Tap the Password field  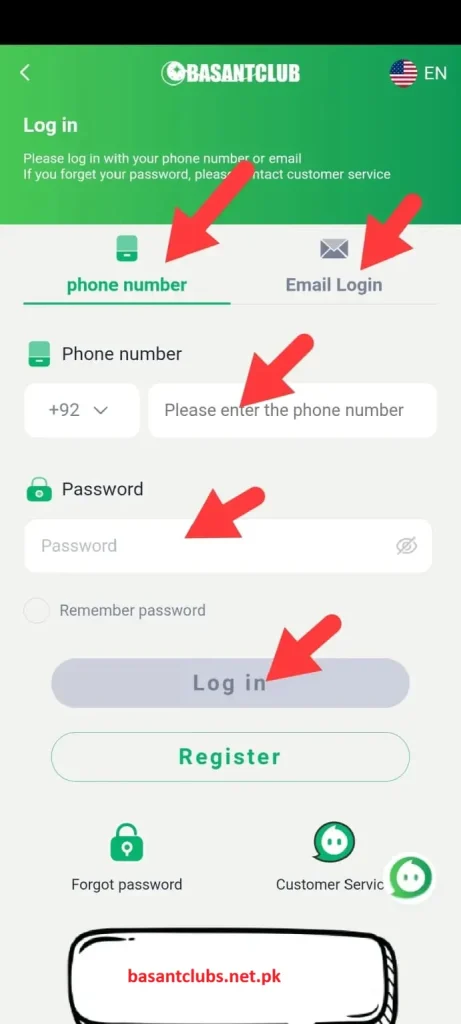[x=228, y=545]
